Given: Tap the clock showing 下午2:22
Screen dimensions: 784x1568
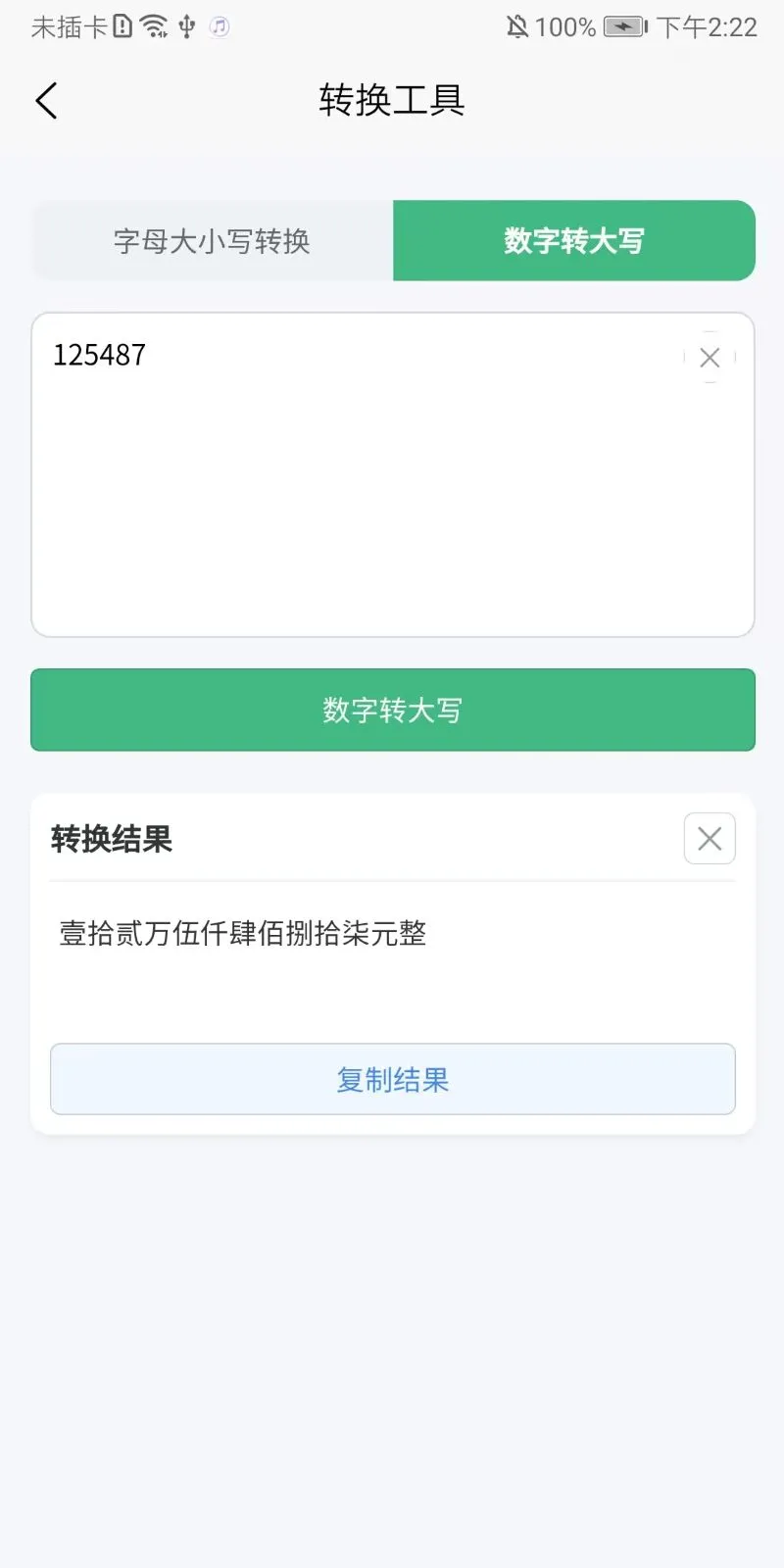Looking at the screenshot, I should click(x=708, y=25).
